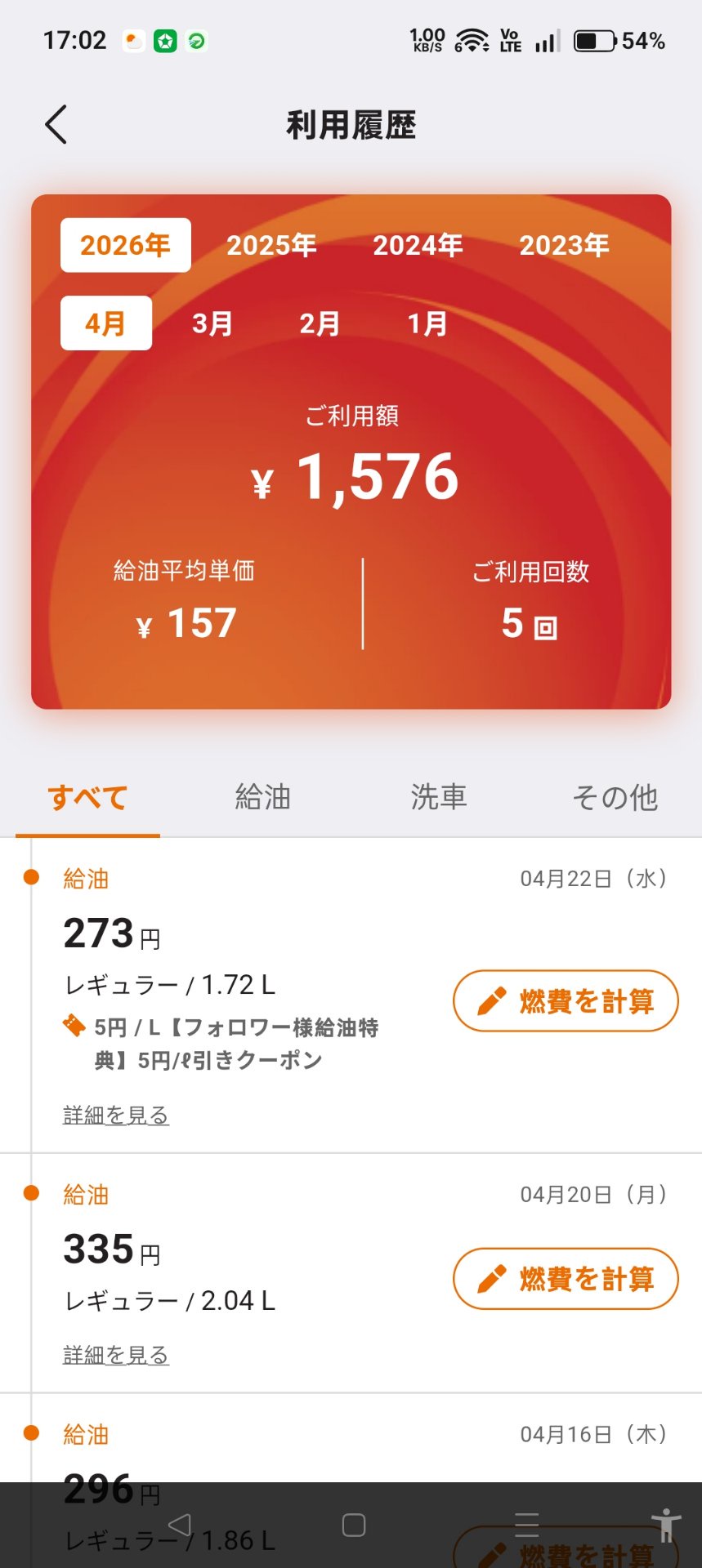Image resolution: width=702 pixels, height=1568 pixels.
Task: View details of the 335円 refuel
Action: pos(116,1355)
